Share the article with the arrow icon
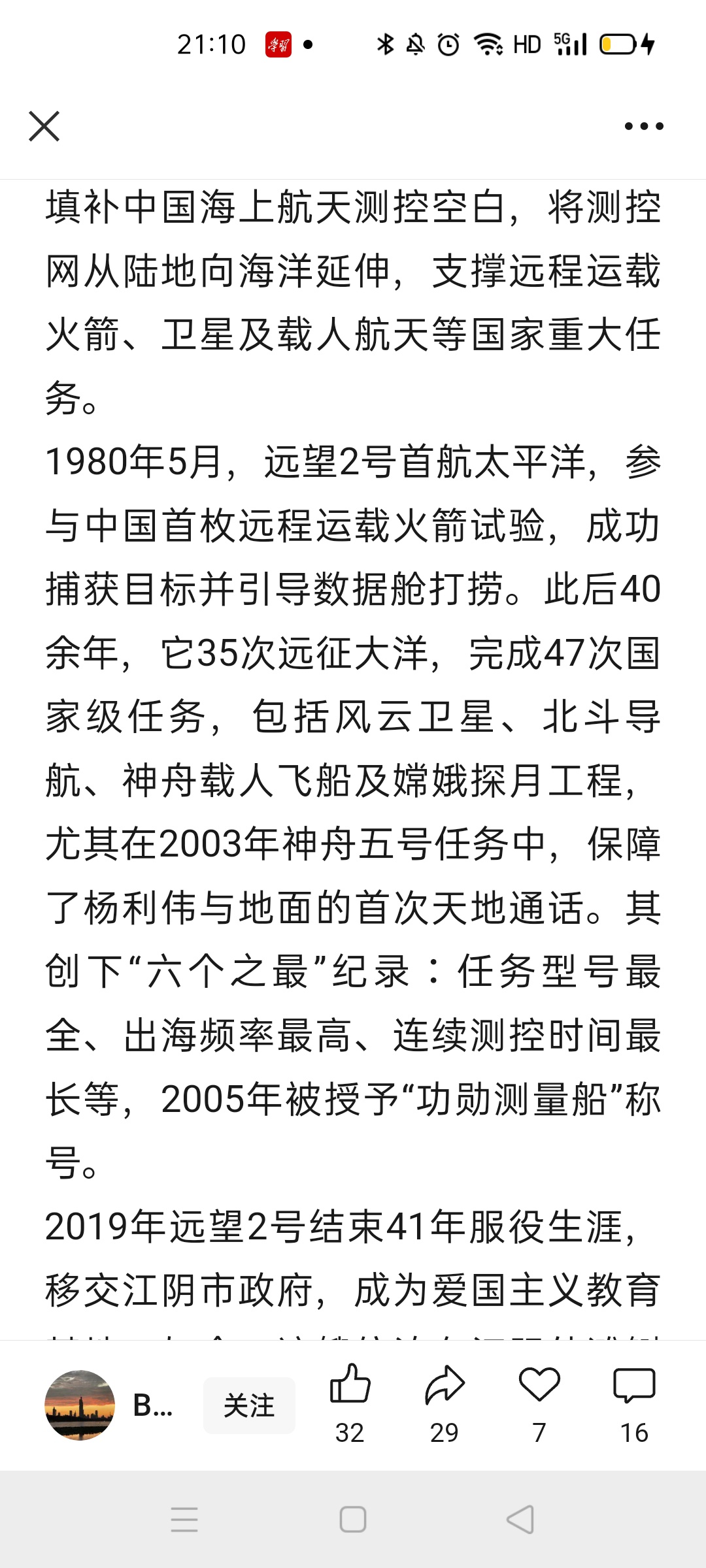The image size is (706, 1568). coord(445,1384)
